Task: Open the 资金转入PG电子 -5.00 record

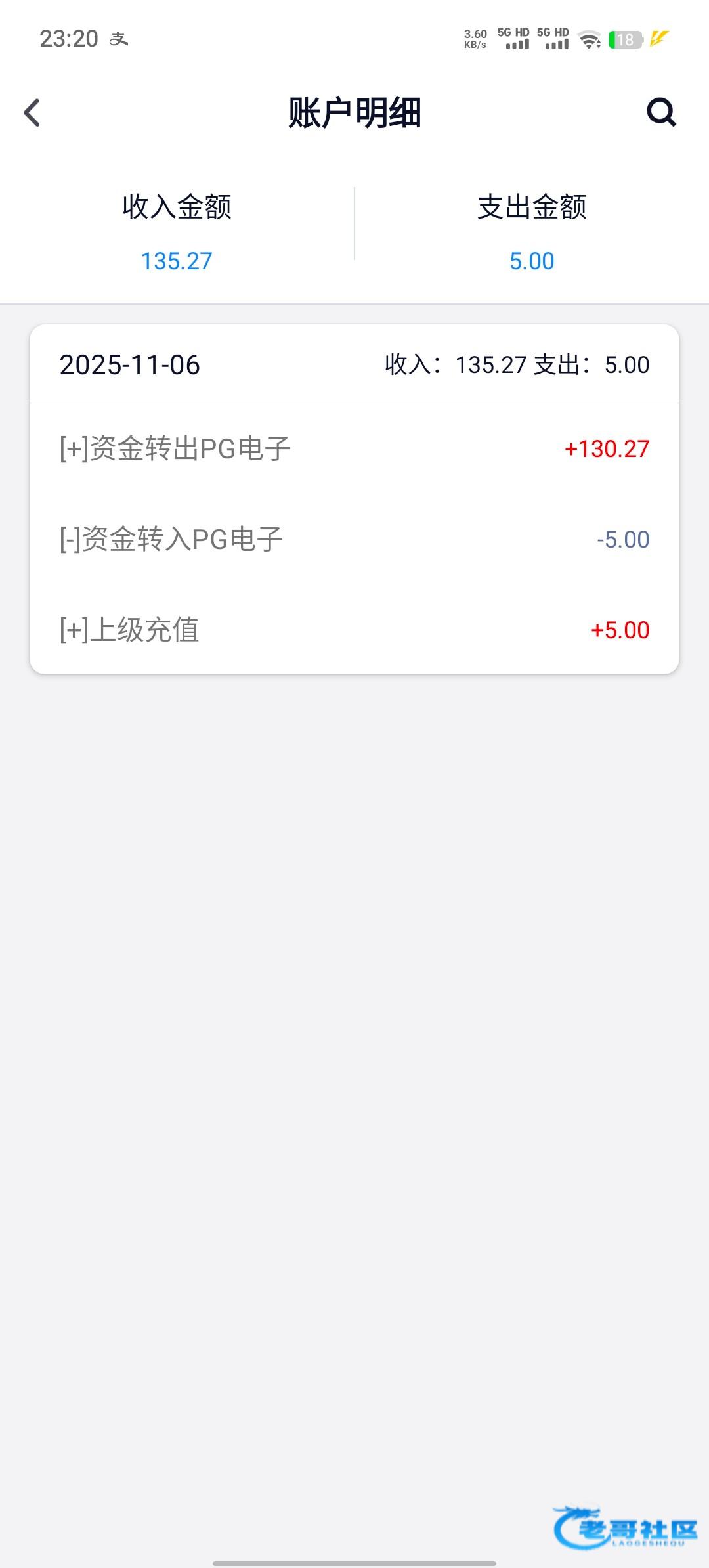Action: point(354,540)
